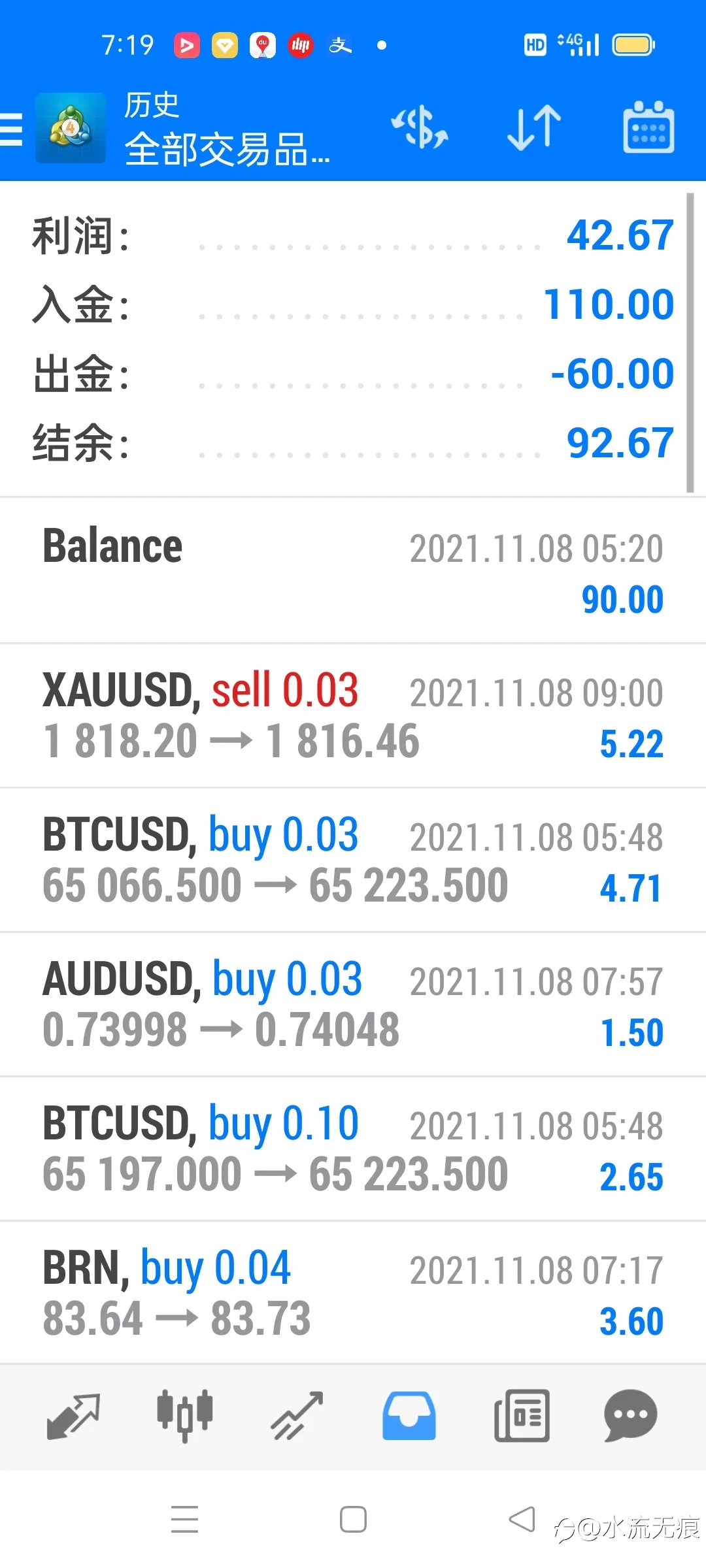Open the BTCUSD buy 0.10 trade
Screen dimensions: 706x1568
(353, 1149)
